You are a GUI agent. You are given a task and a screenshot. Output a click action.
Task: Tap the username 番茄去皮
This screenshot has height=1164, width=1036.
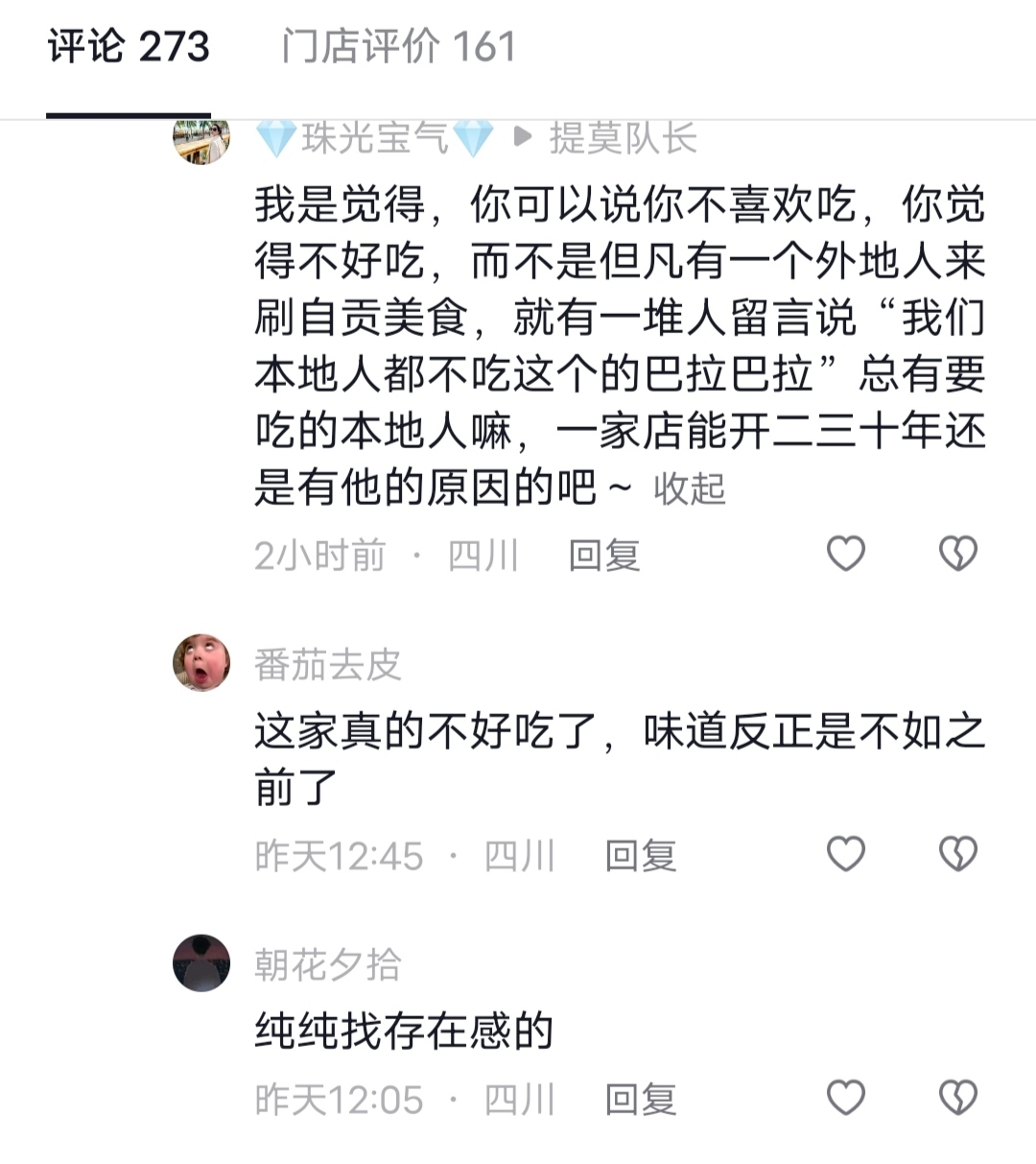pyautogui.click(x=327, y=664)
